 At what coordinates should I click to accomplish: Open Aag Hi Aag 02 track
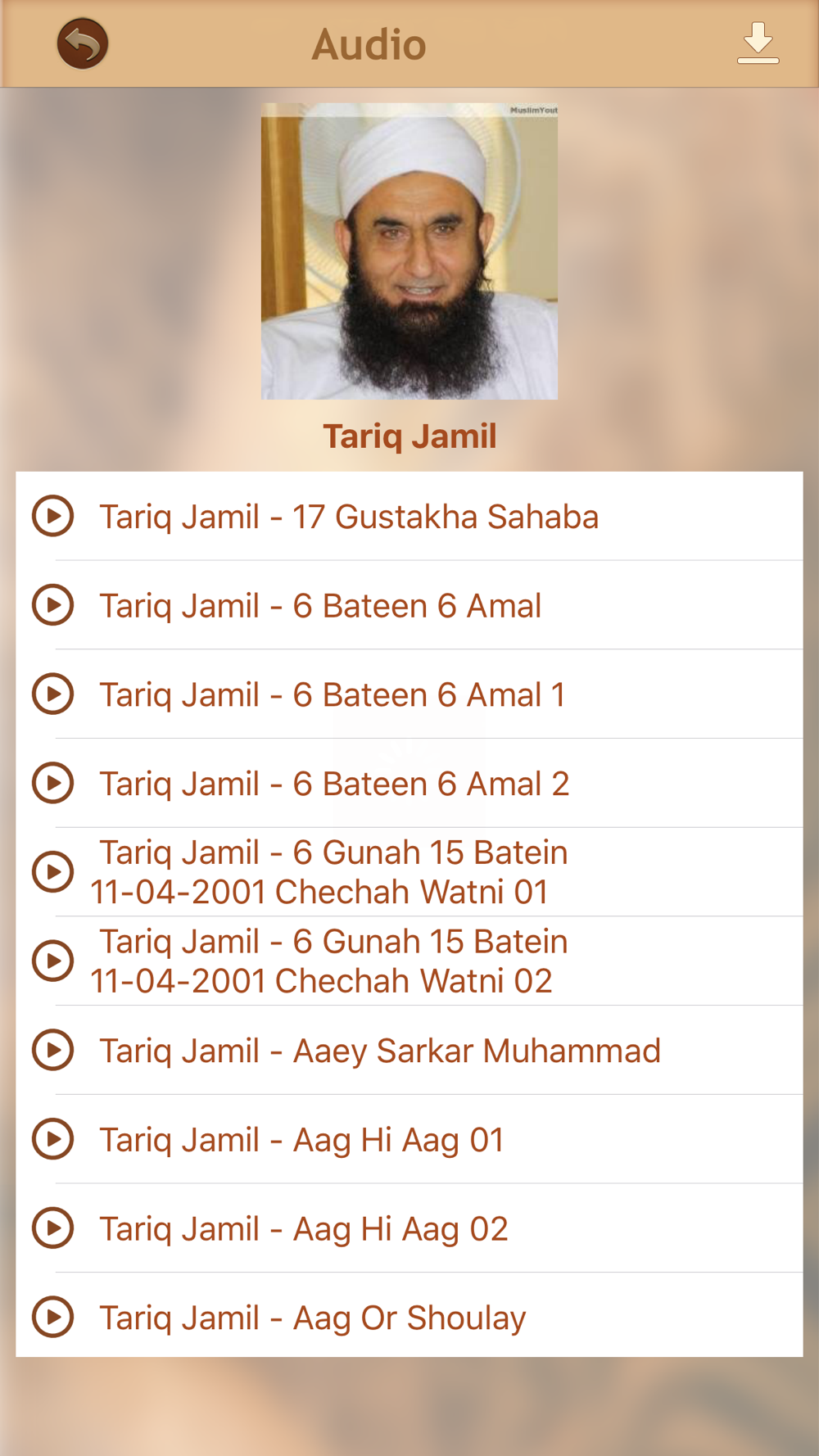tap(303, 1228)
